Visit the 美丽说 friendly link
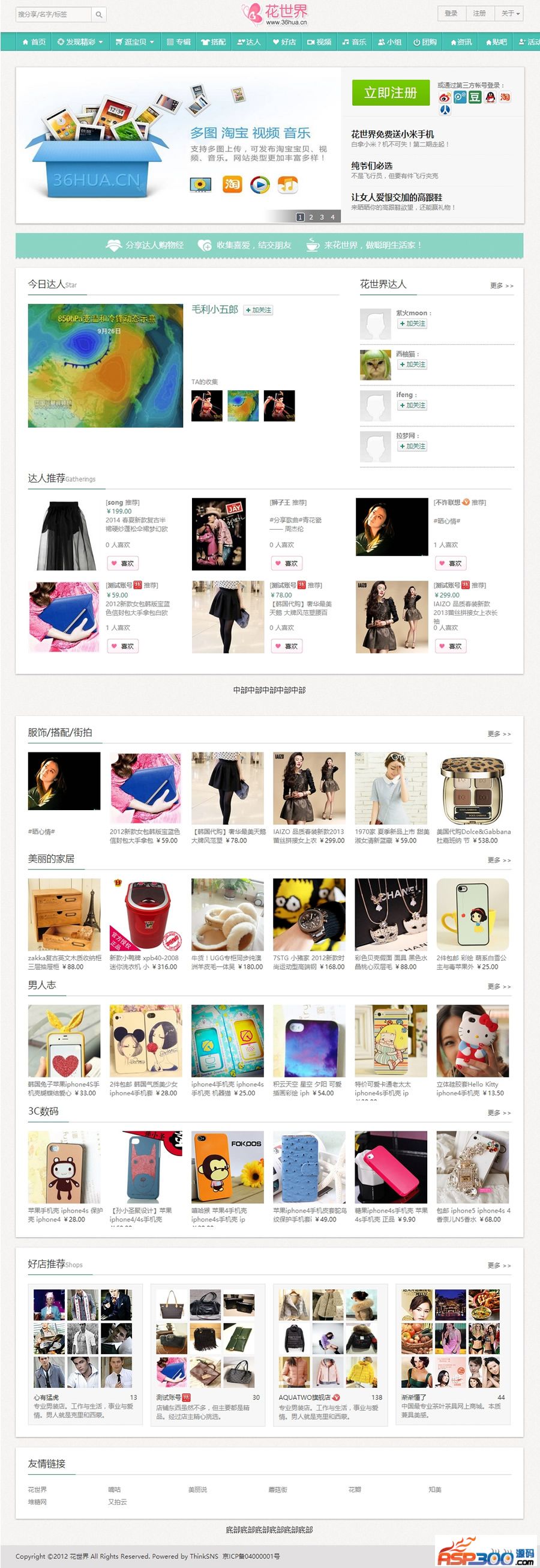 click(197, 1489)
